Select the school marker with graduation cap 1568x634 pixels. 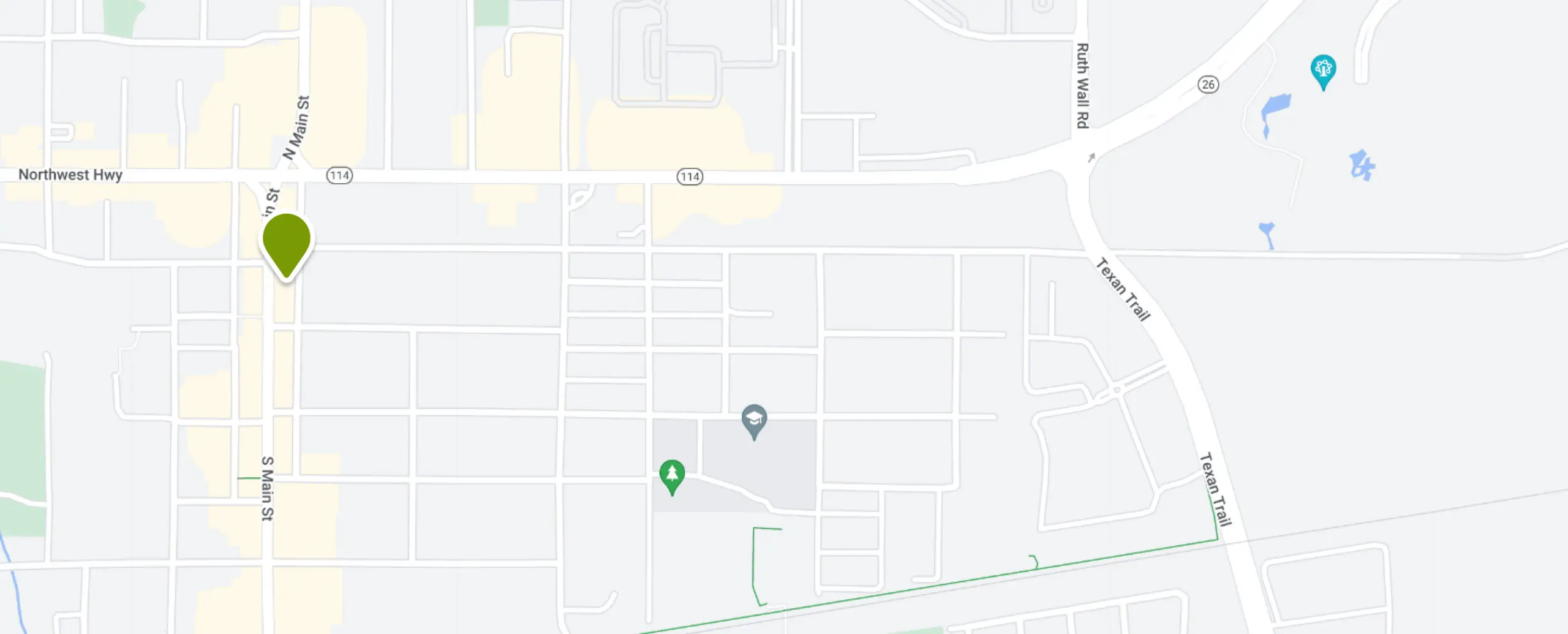(754, 420)
